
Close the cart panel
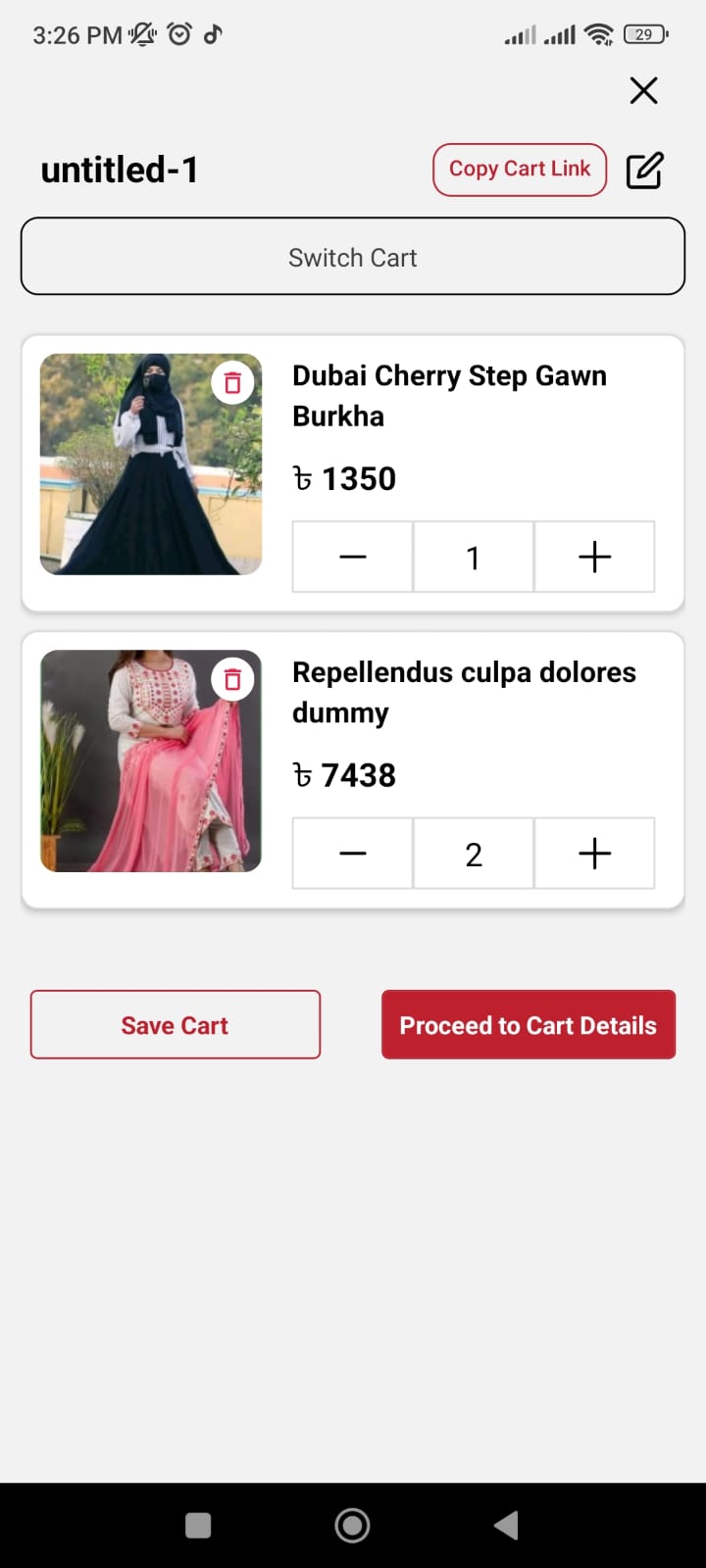pos(643,90)
